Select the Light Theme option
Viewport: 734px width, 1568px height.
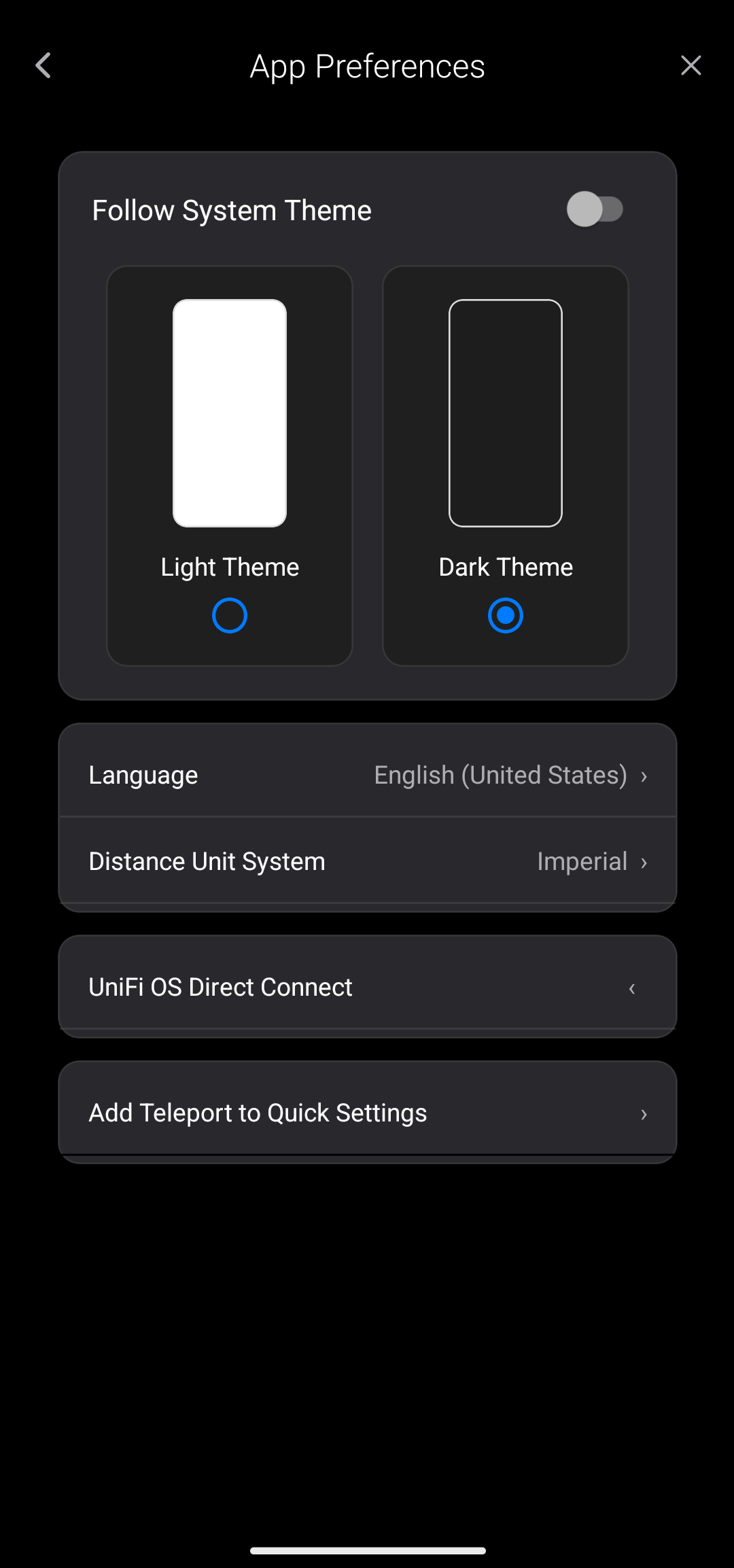click(x=230, y=614)
